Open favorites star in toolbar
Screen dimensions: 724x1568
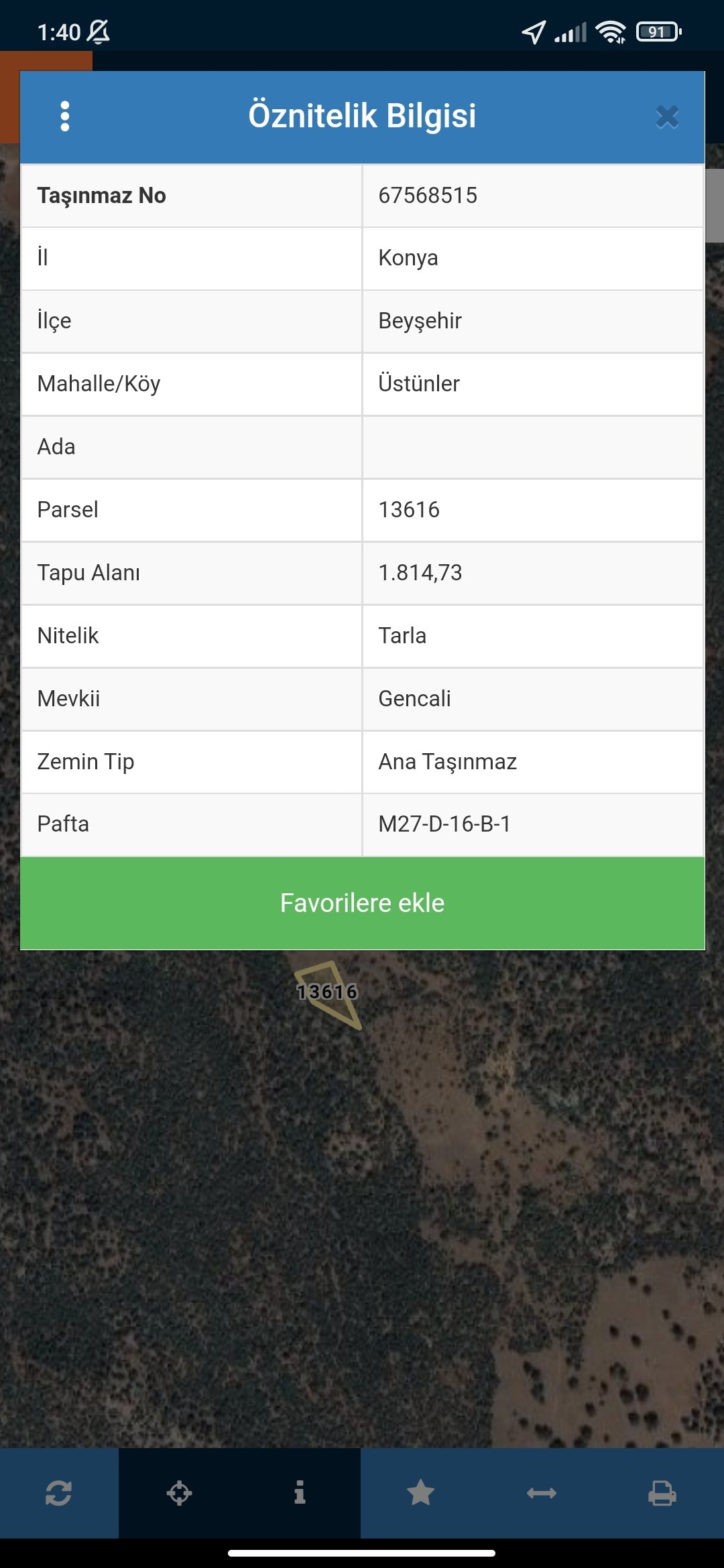tap(420, 1493)
